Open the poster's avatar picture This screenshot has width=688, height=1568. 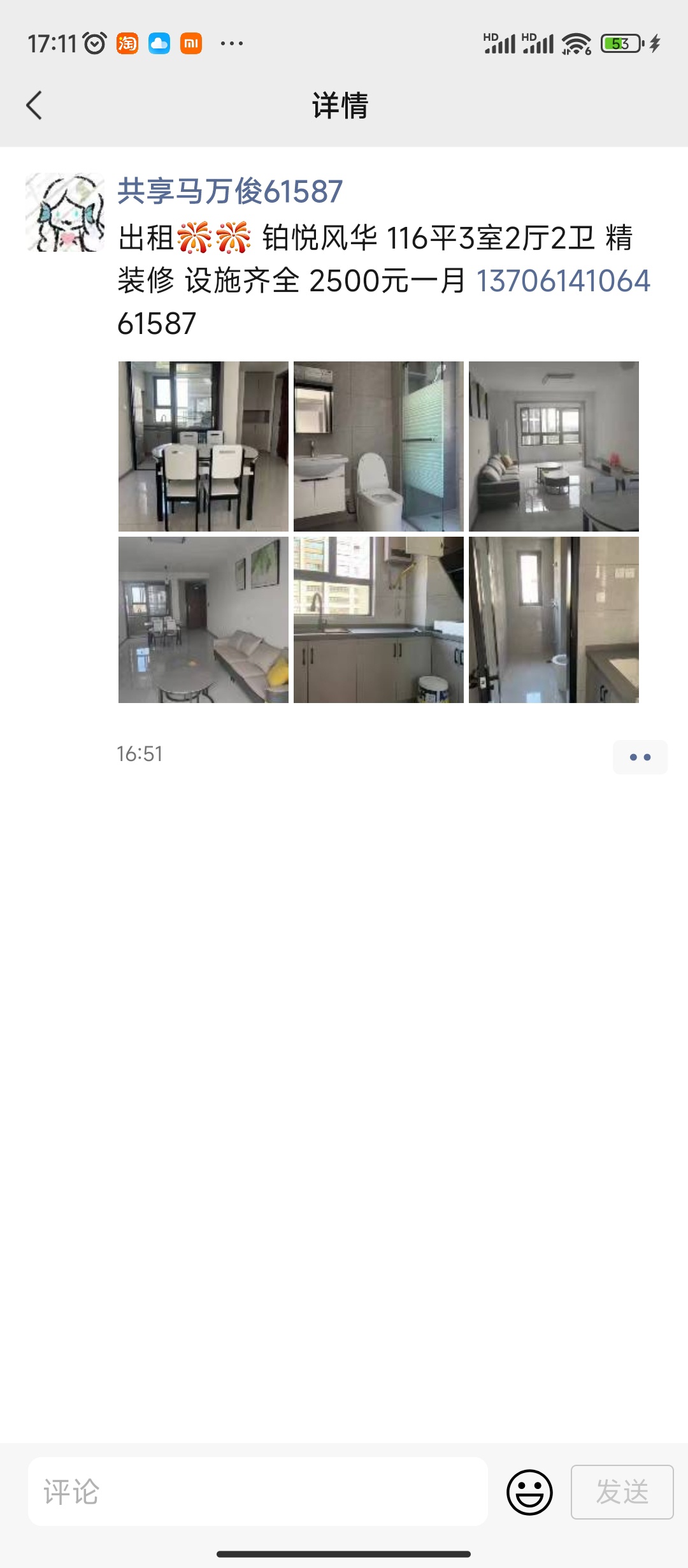(x=65, y=212)
